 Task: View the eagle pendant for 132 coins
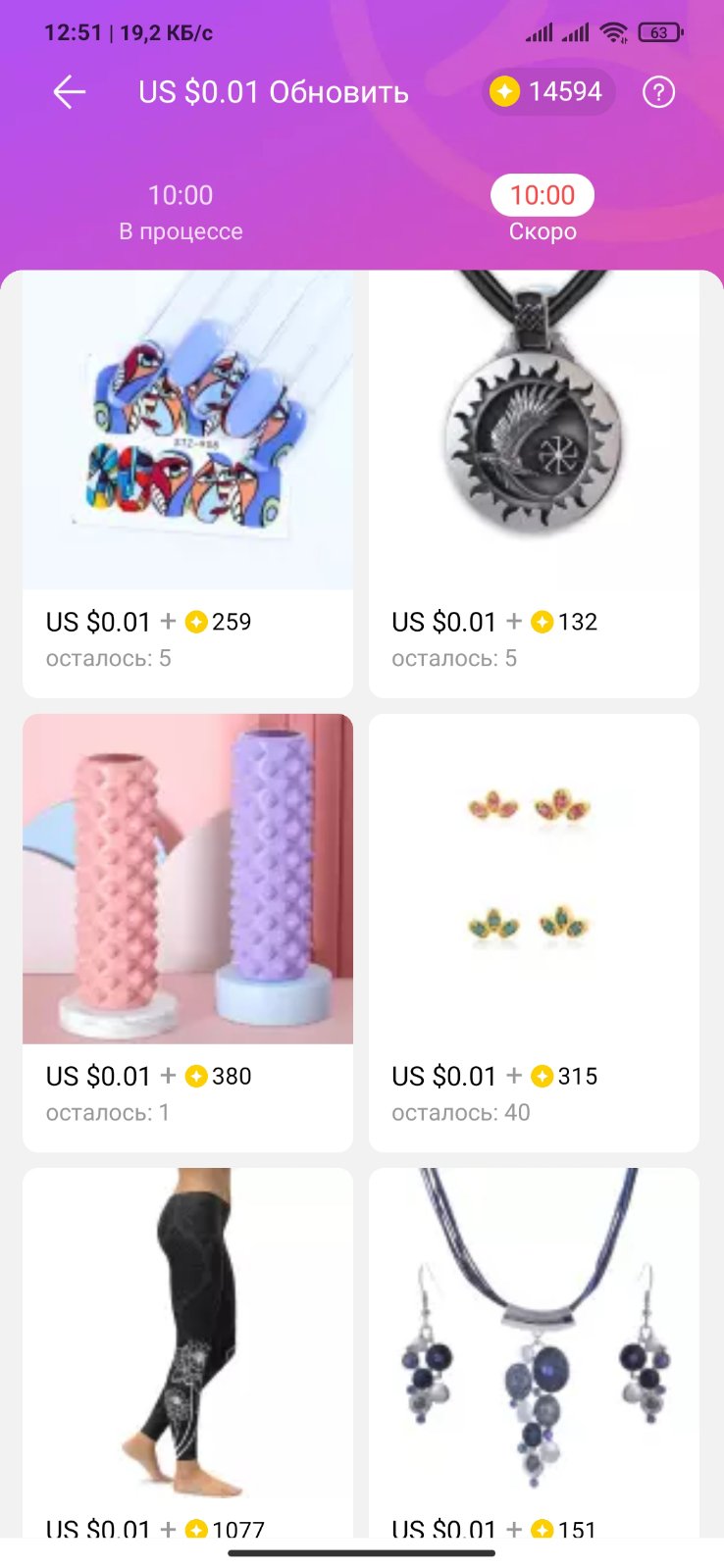(x=534, y=431)
